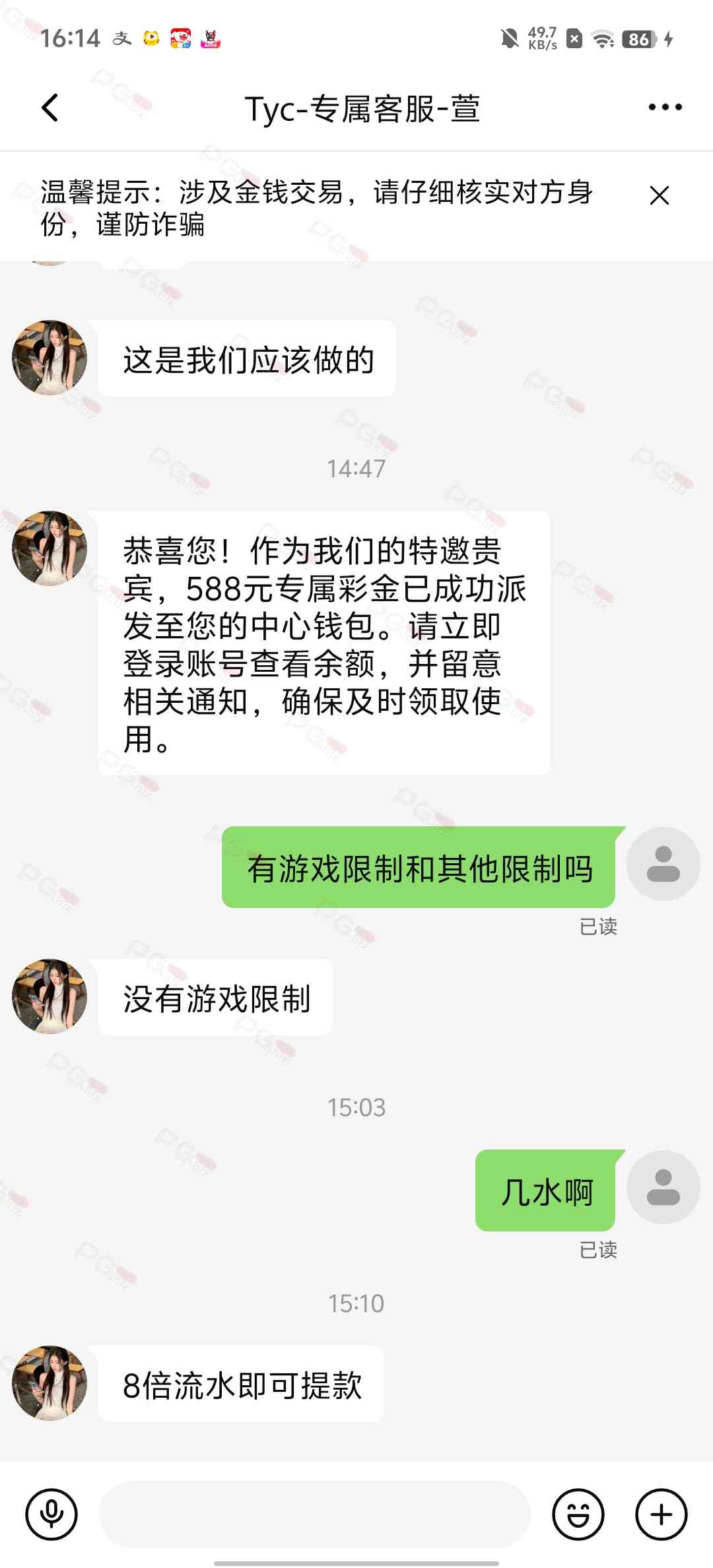The image size is (713, 1568).
Task: Go back from the Tyc-专属客服 chat
Action: point(50,108)
